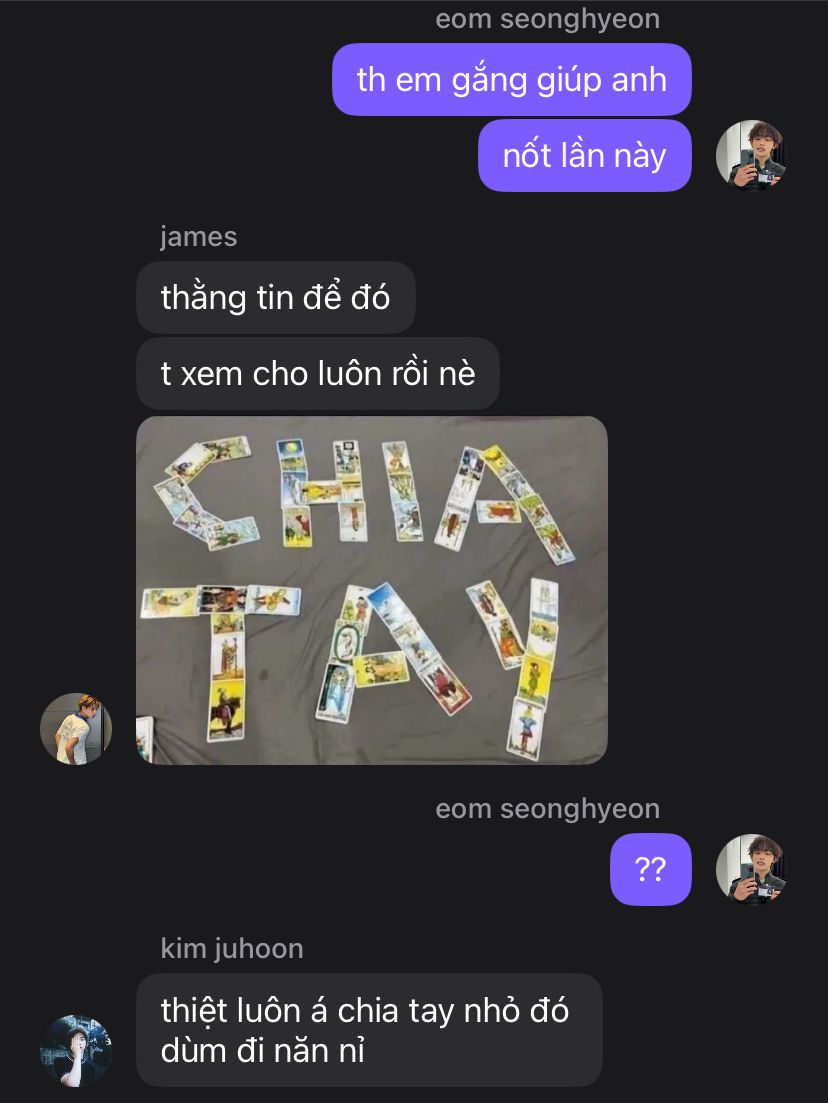View kim juhoon's profile avatar
This screenshot has width=828, height=1103.
coord(76,1050)
